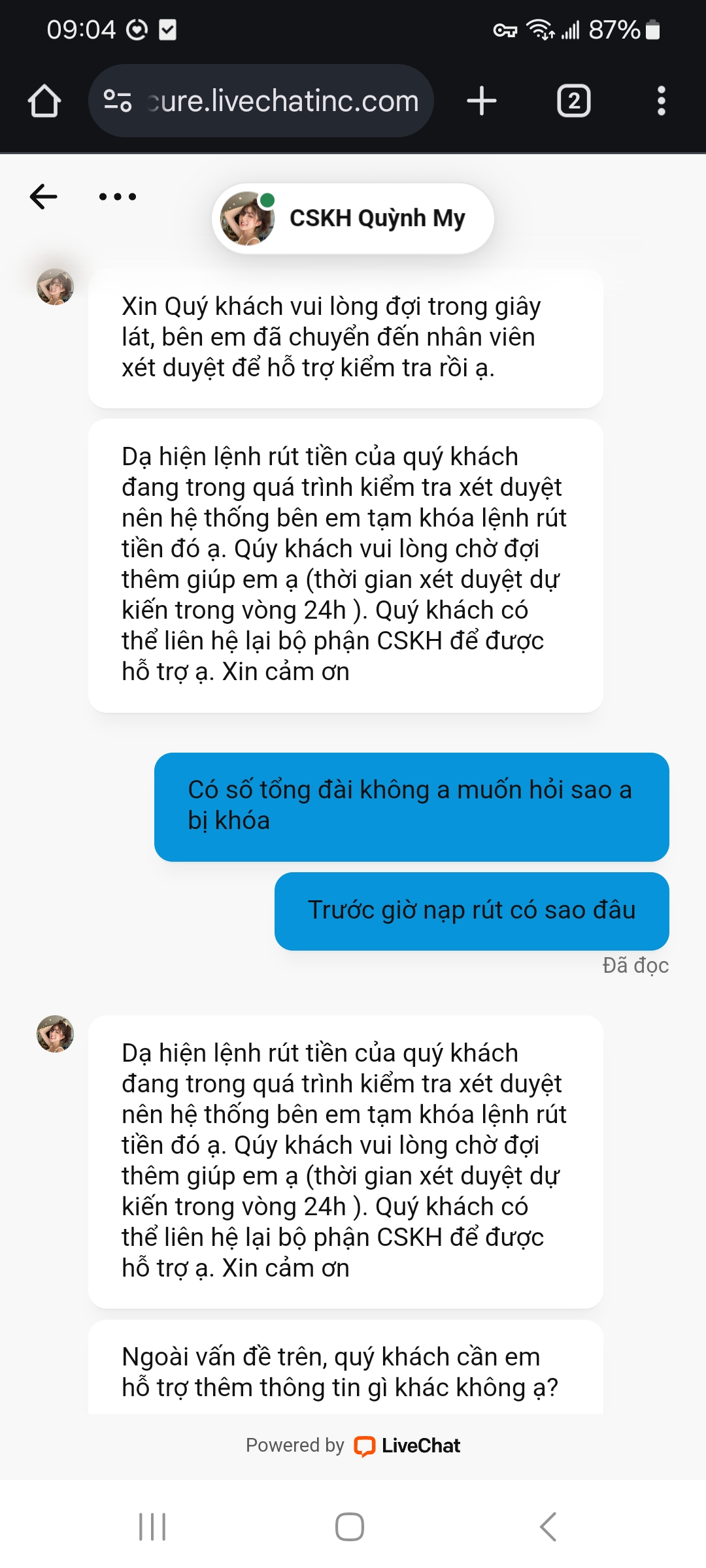Open the Powered by LiveChat link
The height and width of the screenshot is (1568, 706).
pyautogui.click(x=353, y=1446)
